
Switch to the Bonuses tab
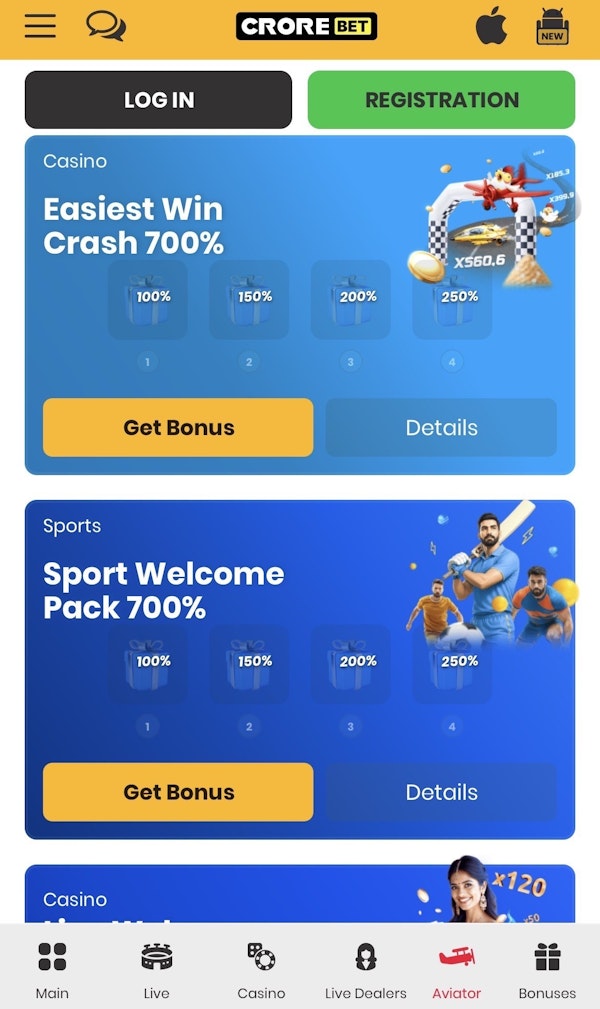pyautogui.click(x=547, y=968)
